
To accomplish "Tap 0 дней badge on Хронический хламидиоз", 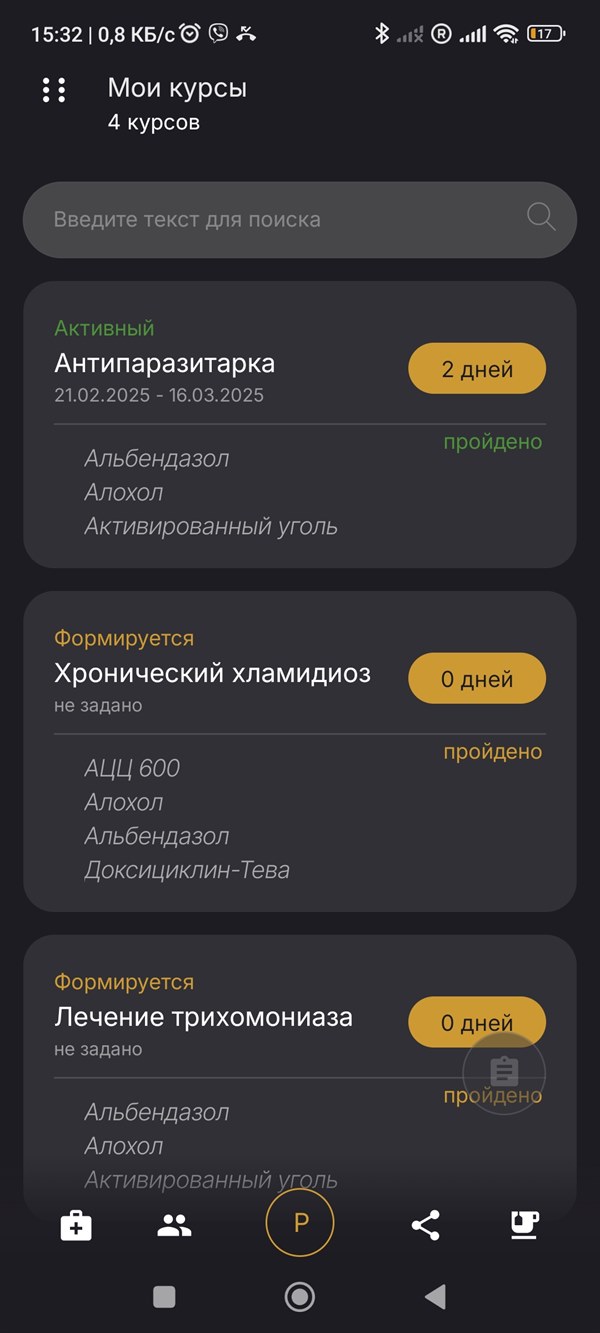I will coord(477,679).
